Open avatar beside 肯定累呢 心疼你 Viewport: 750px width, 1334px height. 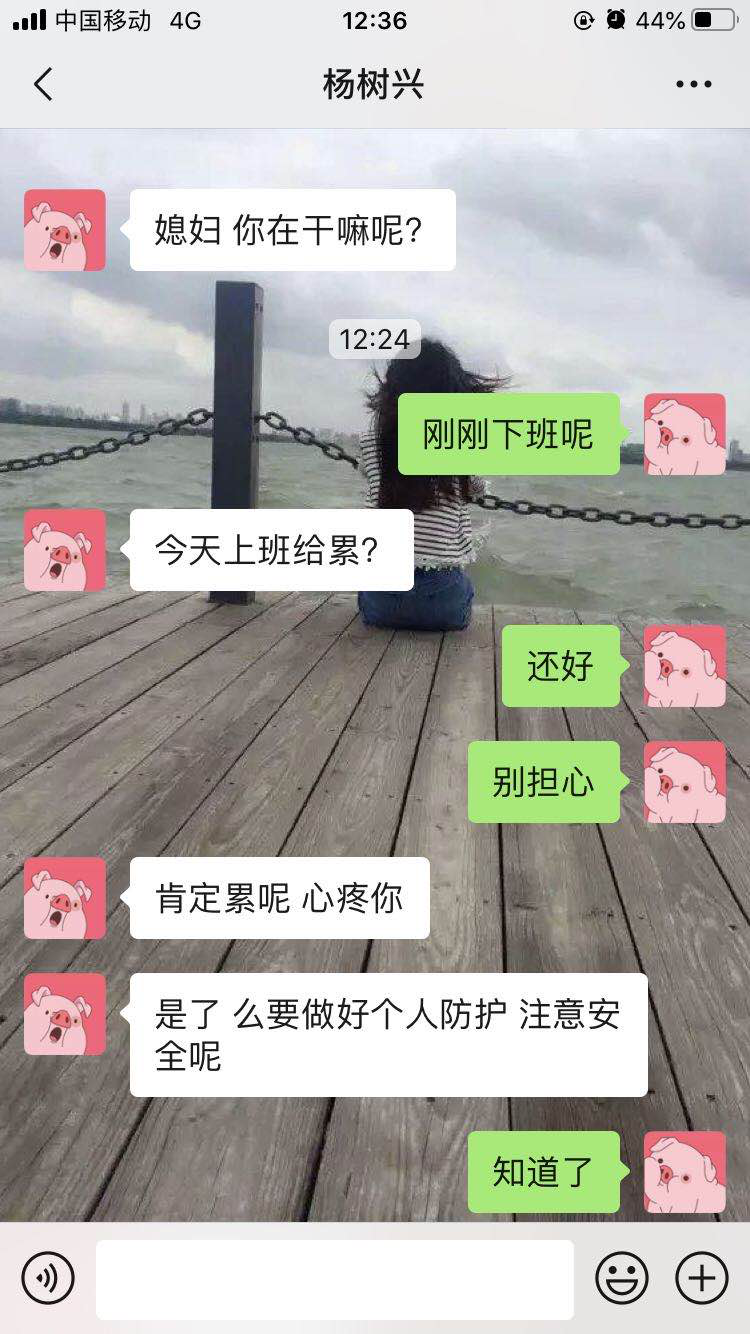coord(65,898)
